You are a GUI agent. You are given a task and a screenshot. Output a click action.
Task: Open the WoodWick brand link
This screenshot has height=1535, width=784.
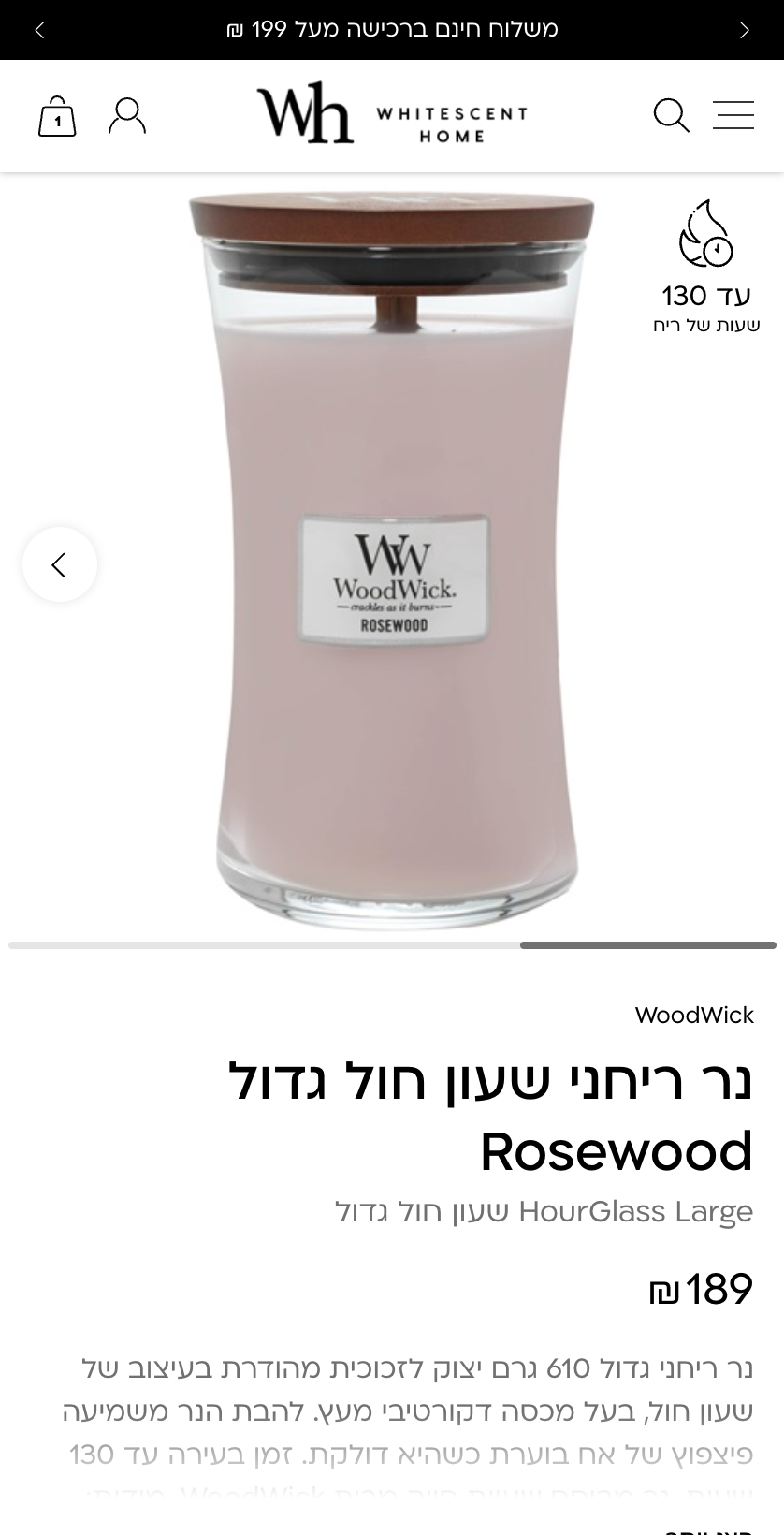click(694, 1016)
